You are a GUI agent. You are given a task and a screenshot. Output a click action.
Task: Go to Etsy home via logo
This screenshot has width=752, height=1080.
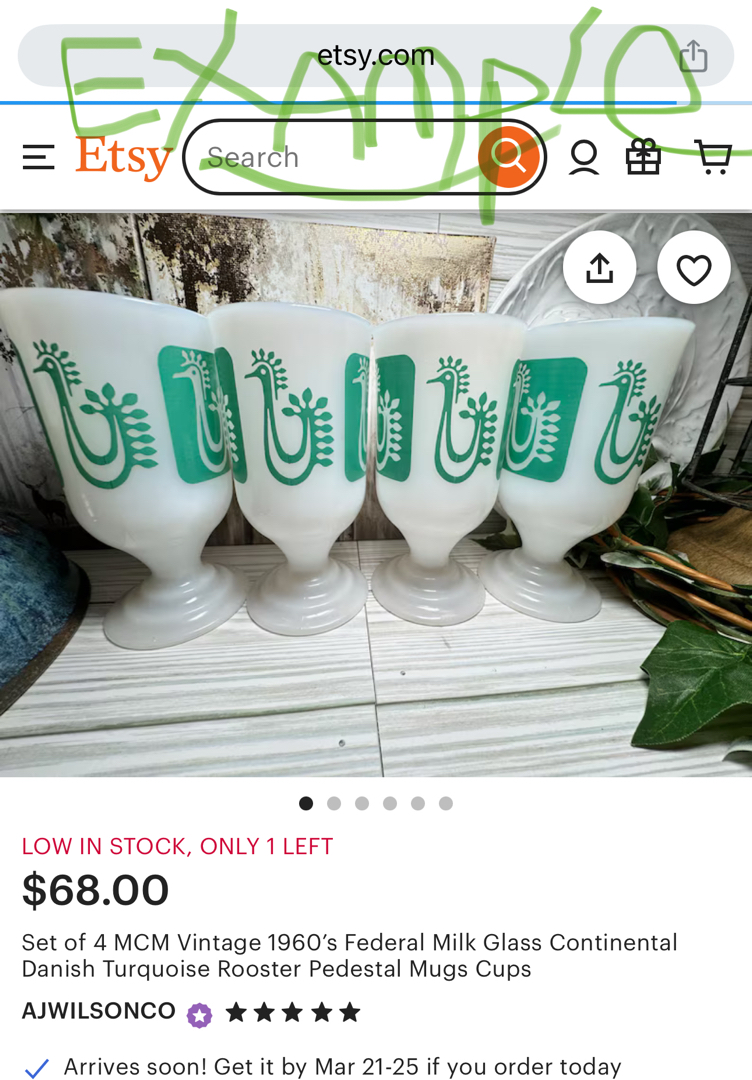[x=123, y=157]
